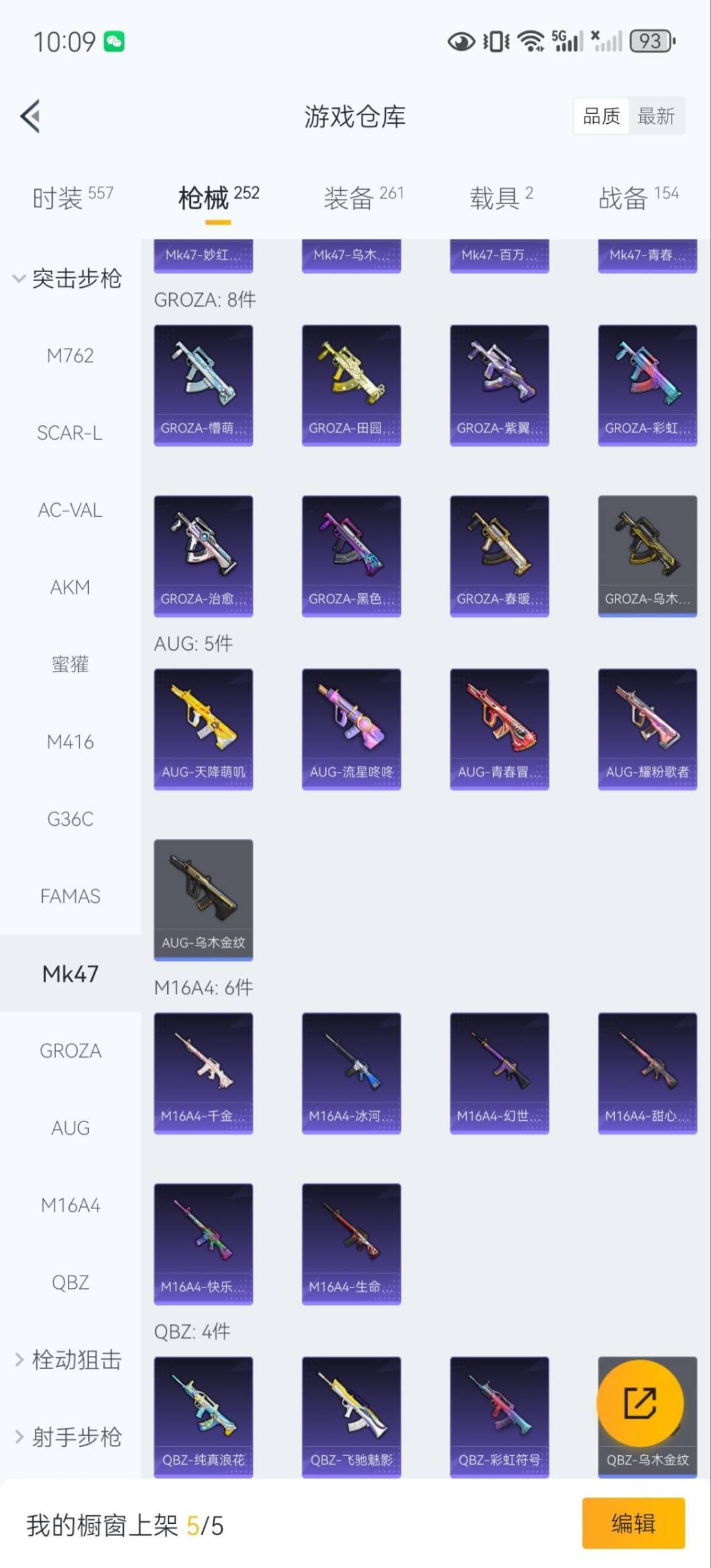Viewport: 711px width, 1568px height.
Task: Tap the yellow floating share button
Action: coord(640,1403)
